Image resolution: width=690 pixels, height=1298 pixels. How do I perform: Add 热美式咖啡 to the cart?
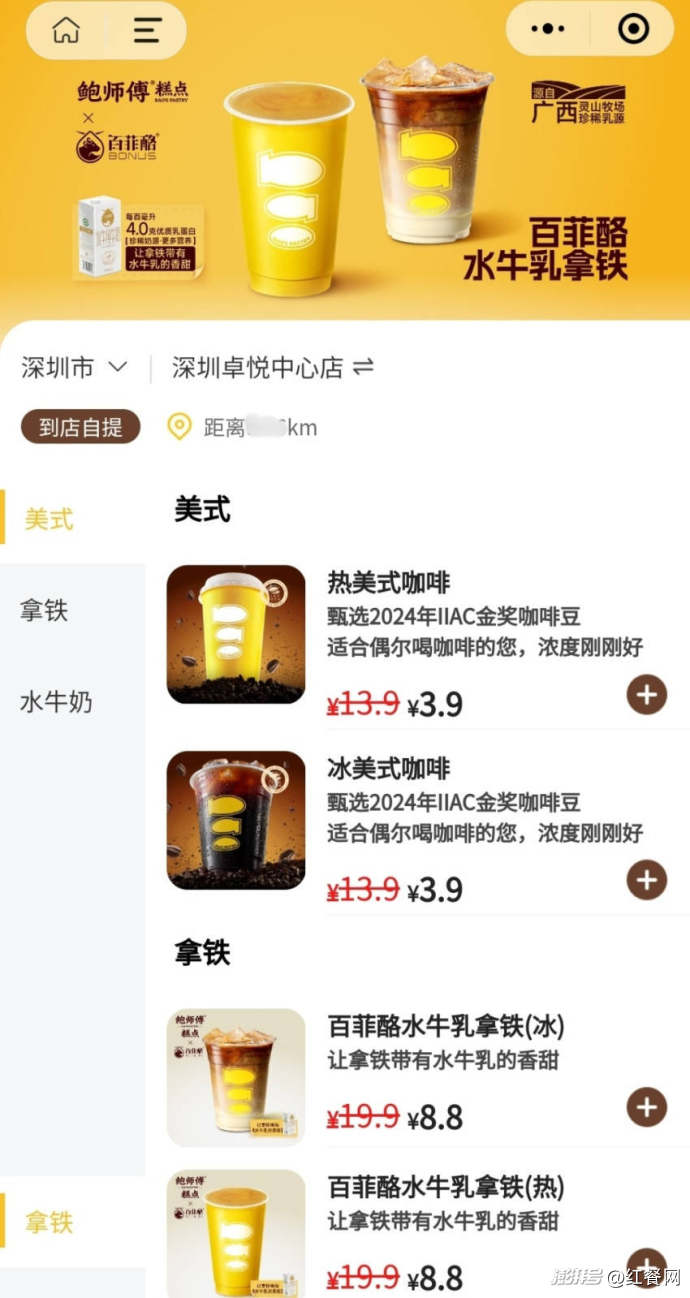pyautogui.click(x=647, y=694)
